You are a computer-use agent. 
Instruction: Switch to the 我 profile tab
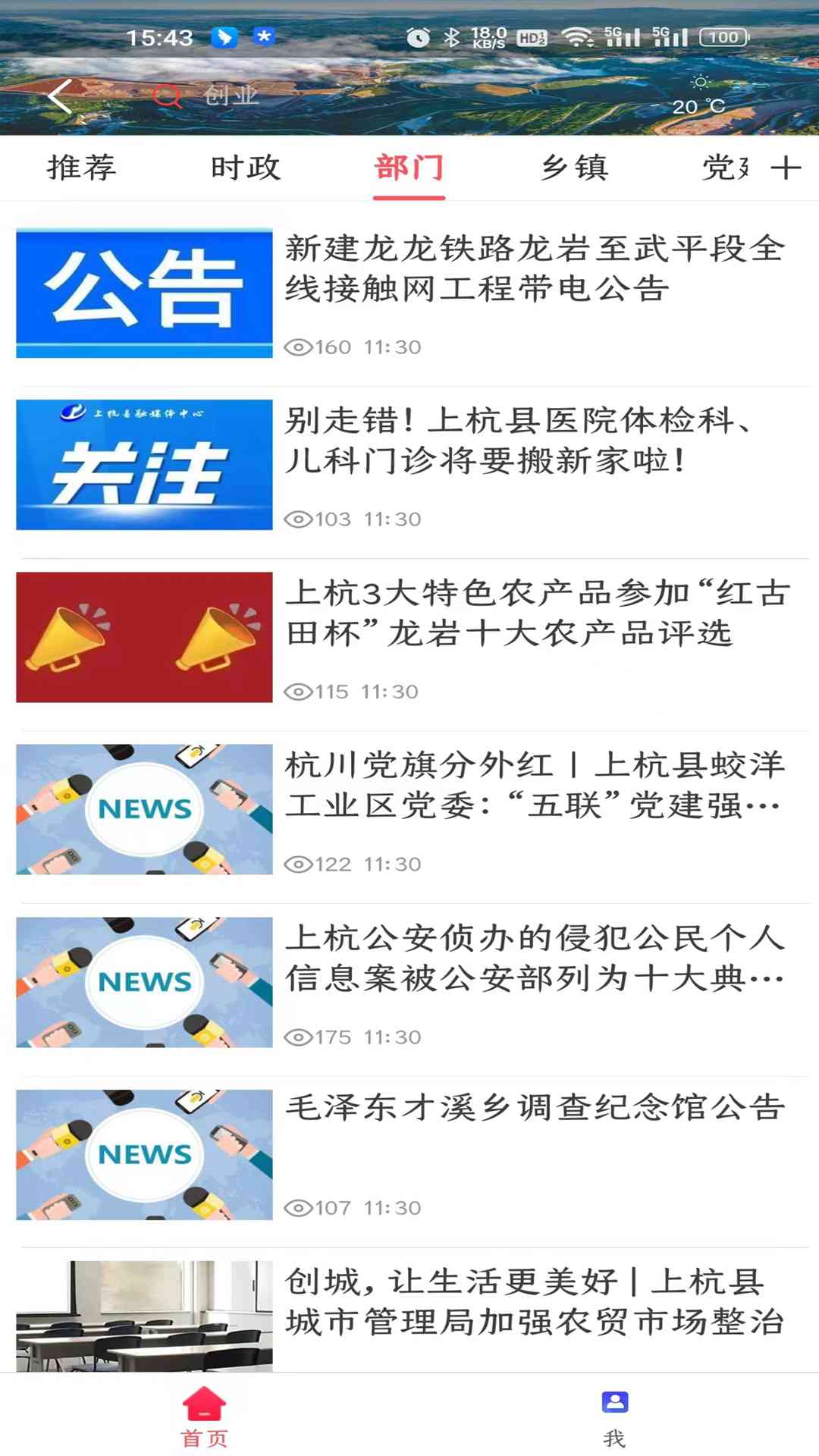pos(614,1416)
